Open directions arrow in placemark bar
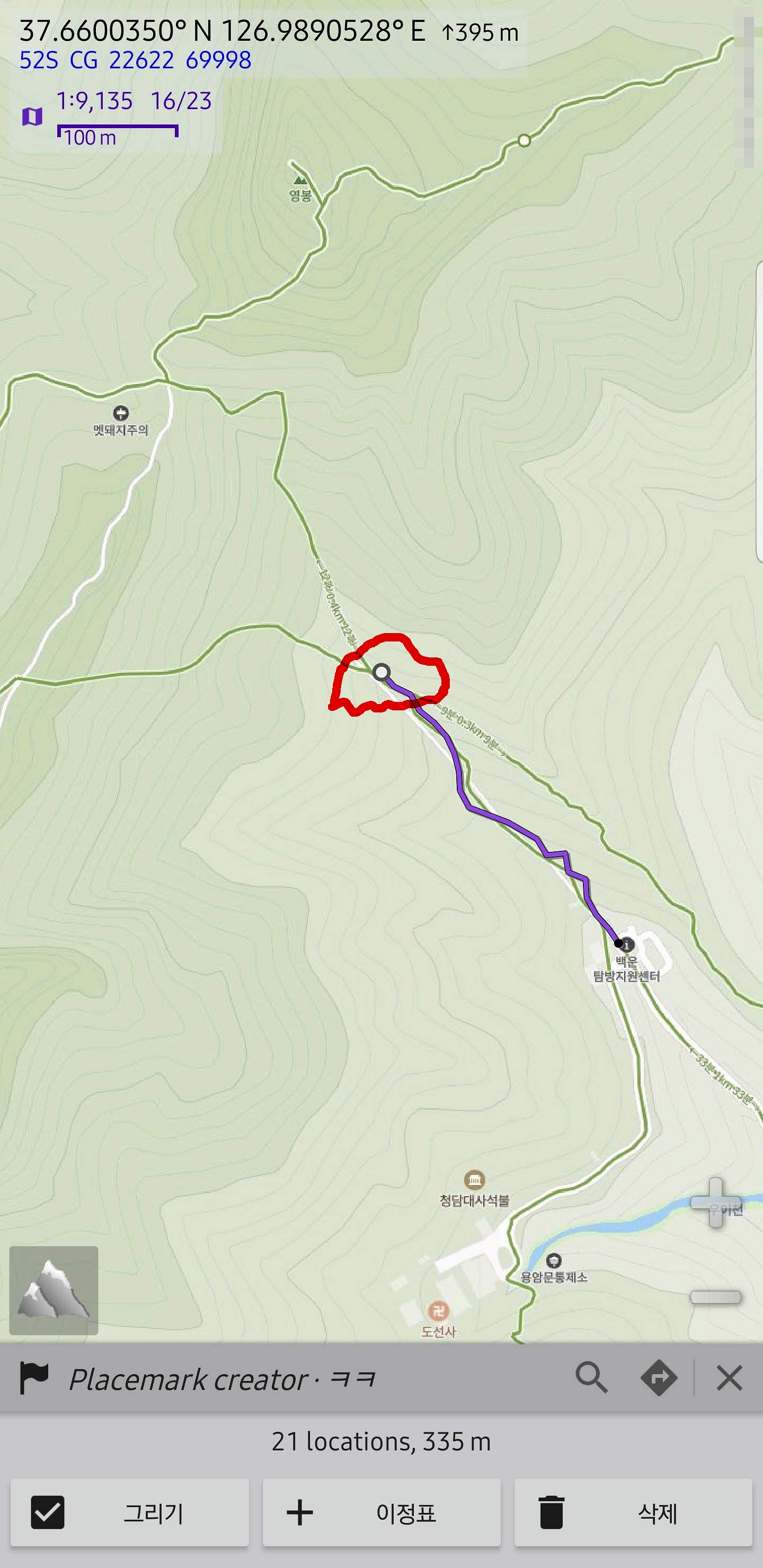This screenshot has height=1568, width=763. pos(659,1378)
